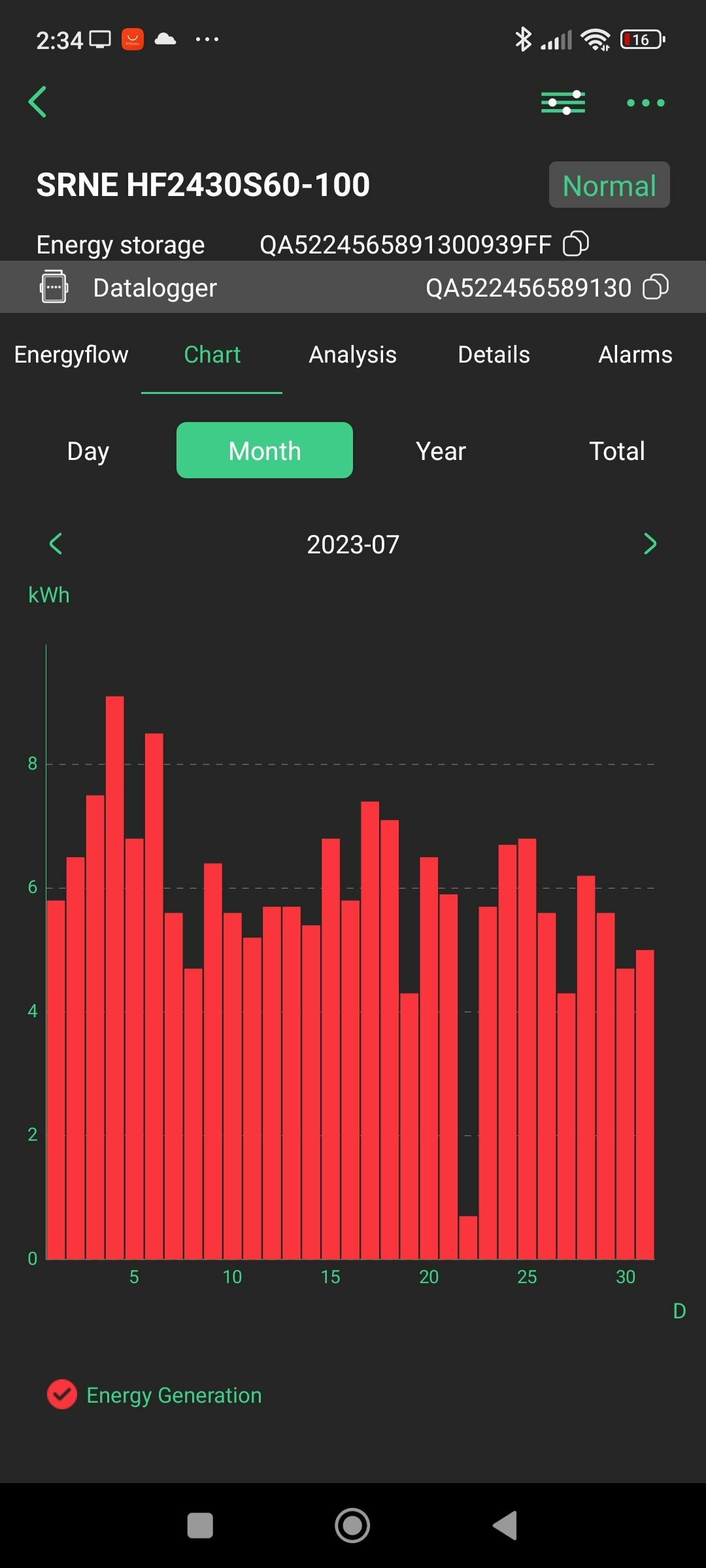Toggle the Energy Generation series checkbox
The height and width of the screenshot is (1568, 706).
62,1394
